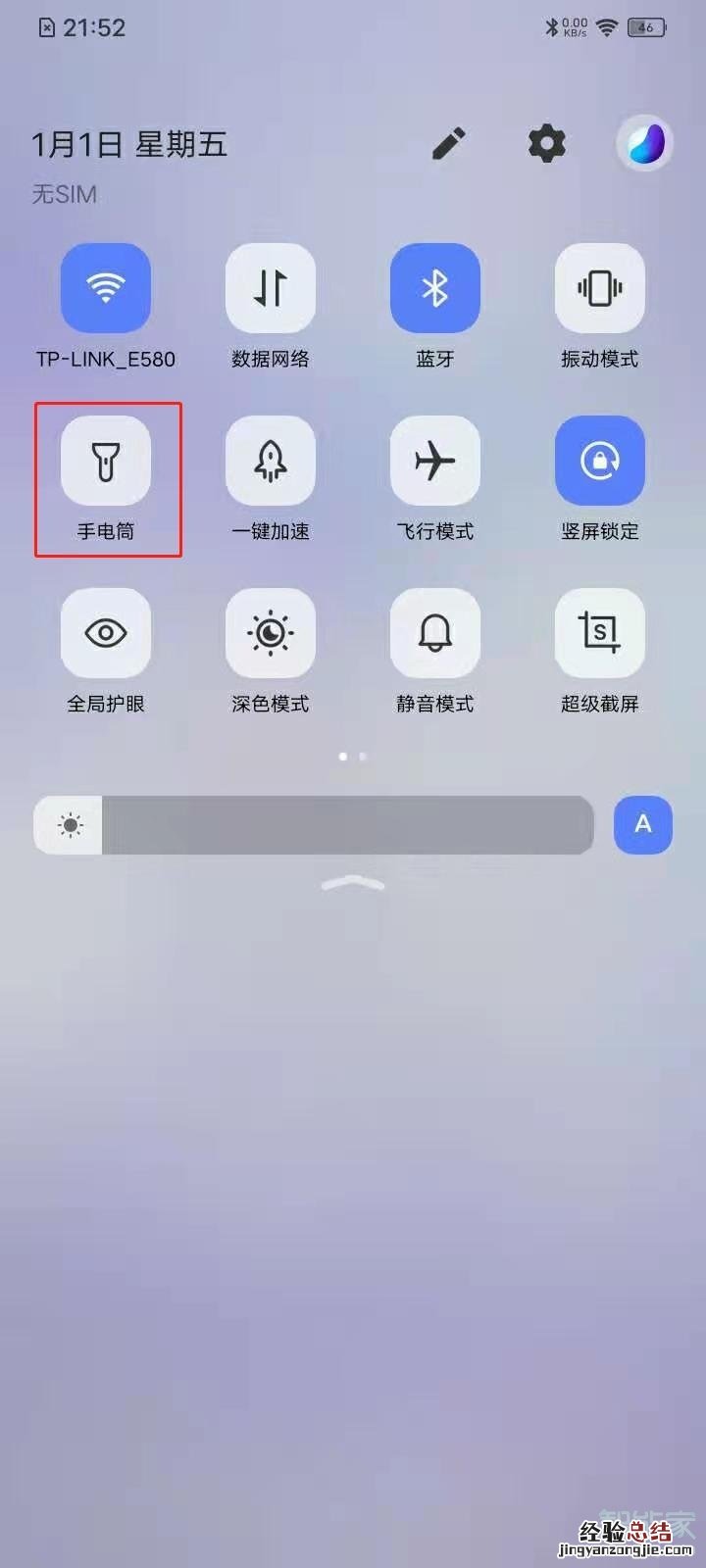The image size is (706, 1568).
Task: Enable mobile data (数据网络)
Action: point(271,288)
